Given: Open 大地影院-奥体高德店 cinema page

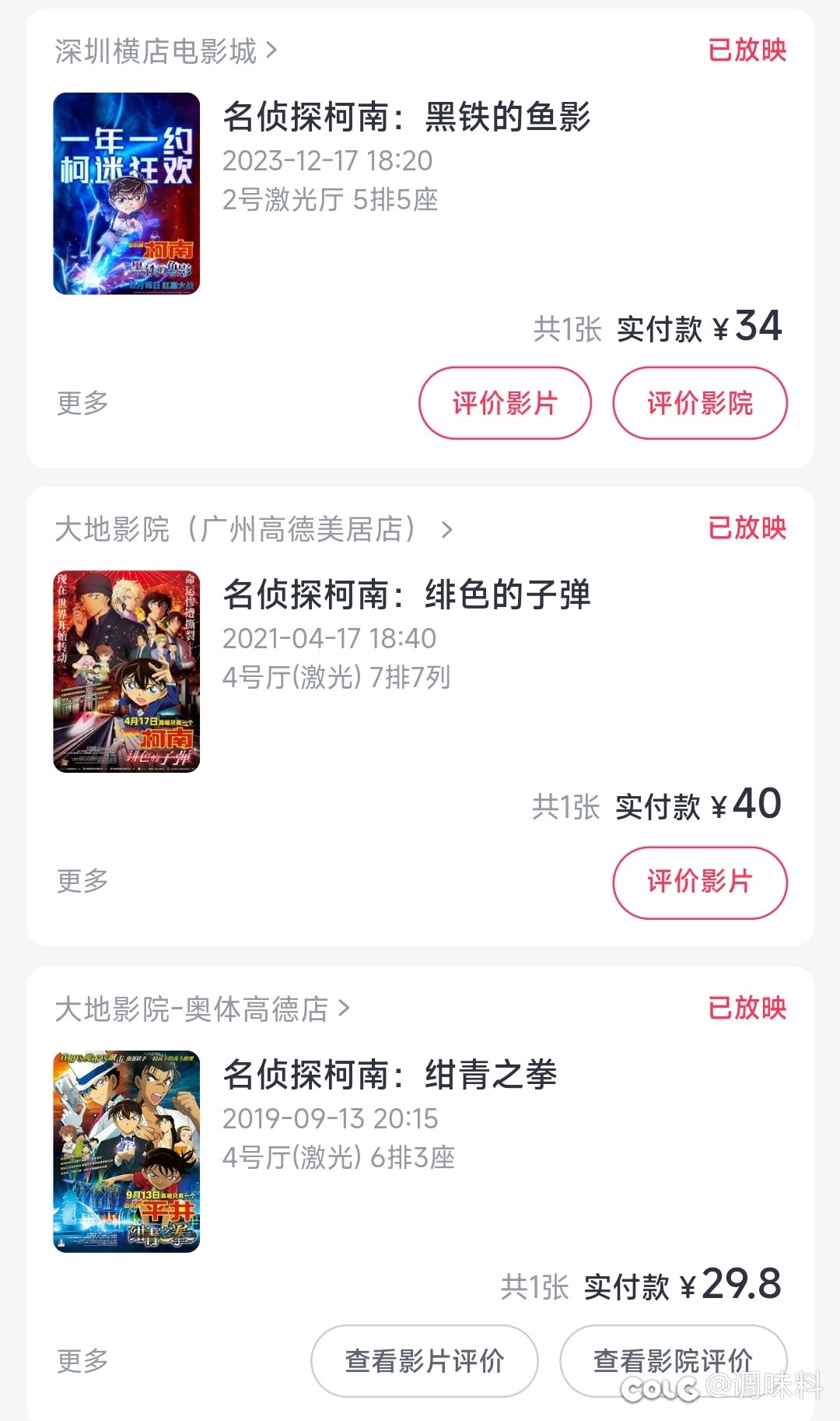Looking at the screenshot, I should coord(202,1009).
